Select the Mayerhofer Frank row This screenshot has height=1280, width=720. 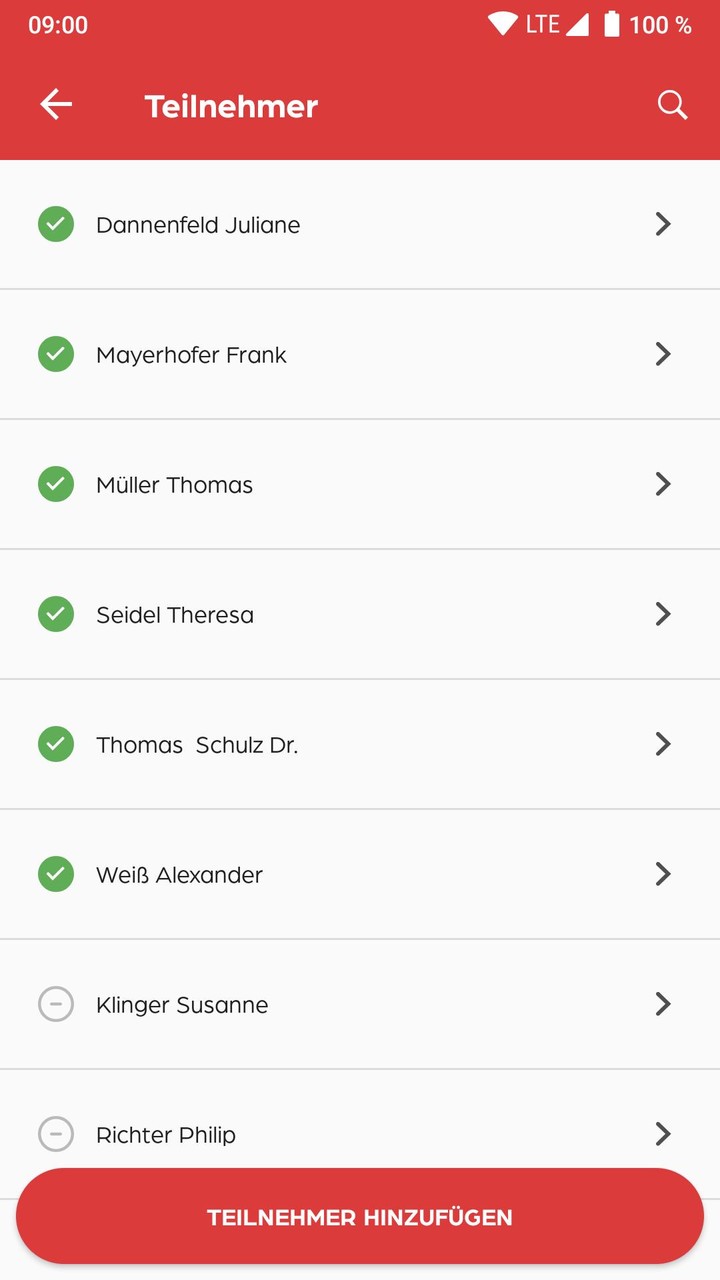click(x=360, y=354)
